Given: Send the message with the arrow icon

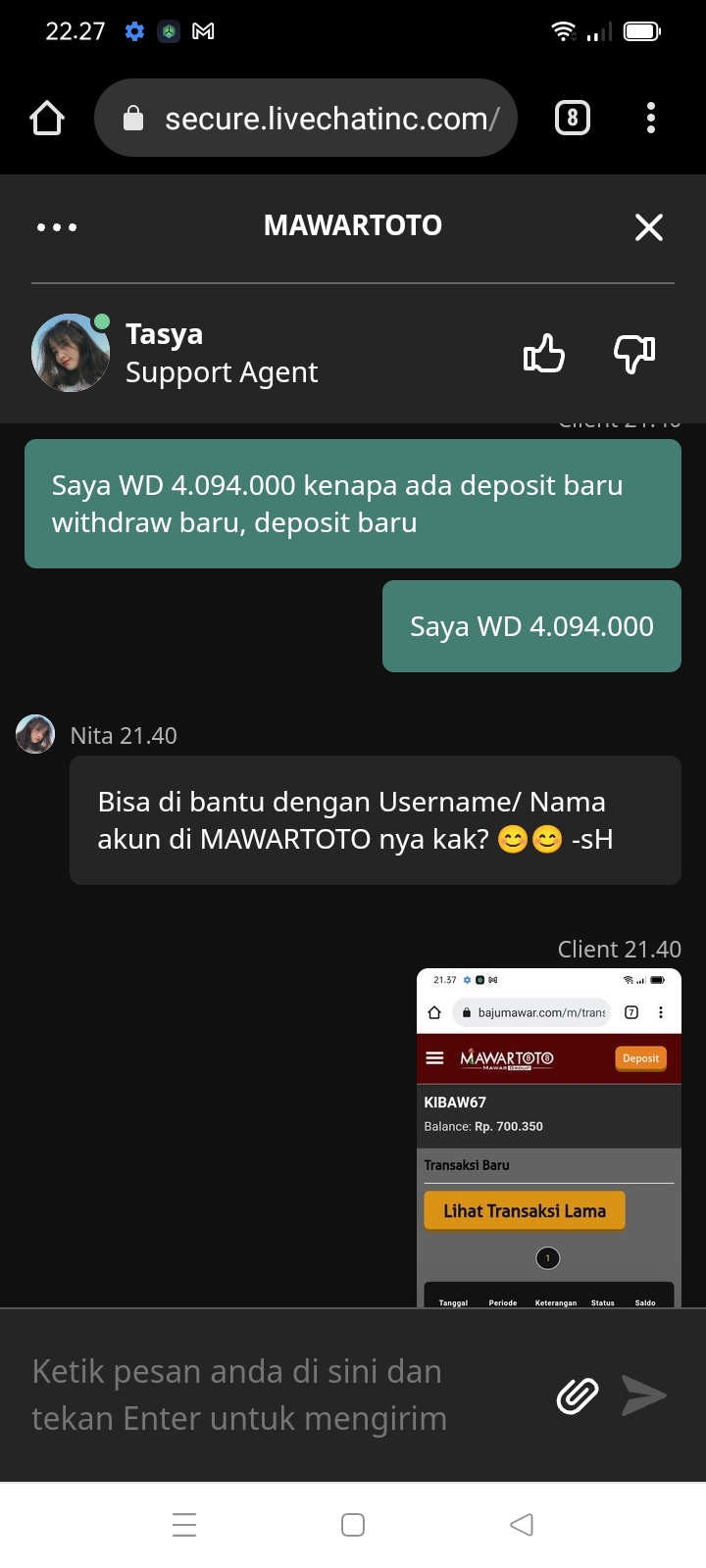Looking at the screenshot, I should pos(644,1396).
